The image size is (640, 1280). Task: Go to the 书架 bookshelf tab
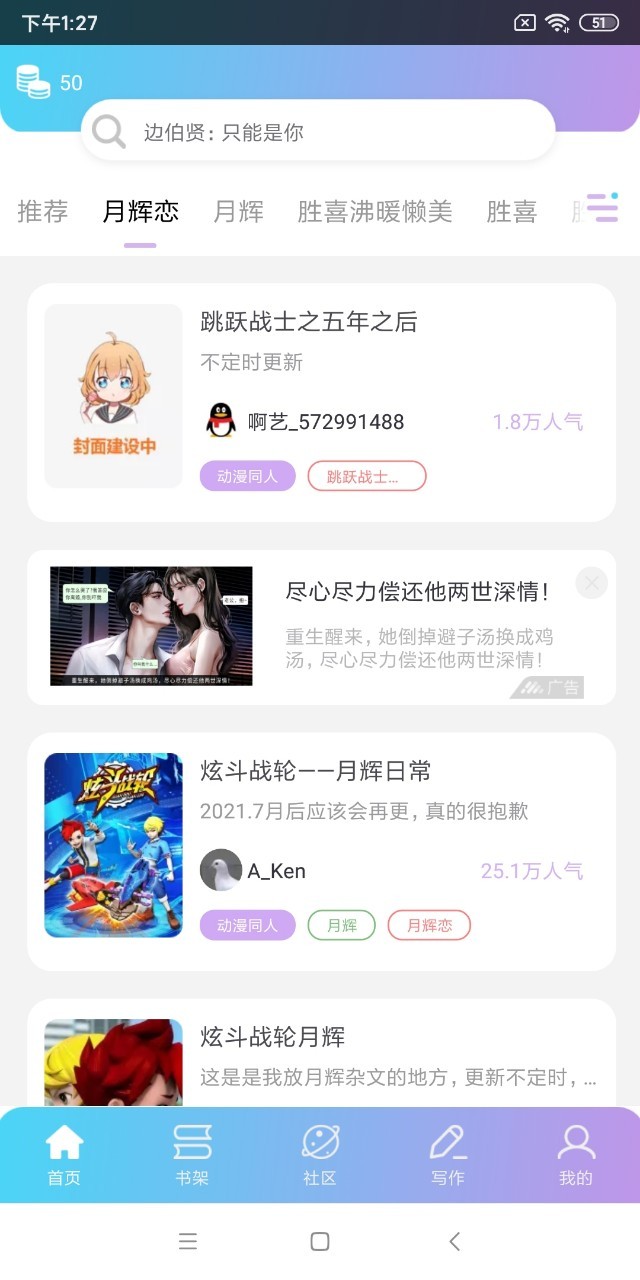(192, 1155)
